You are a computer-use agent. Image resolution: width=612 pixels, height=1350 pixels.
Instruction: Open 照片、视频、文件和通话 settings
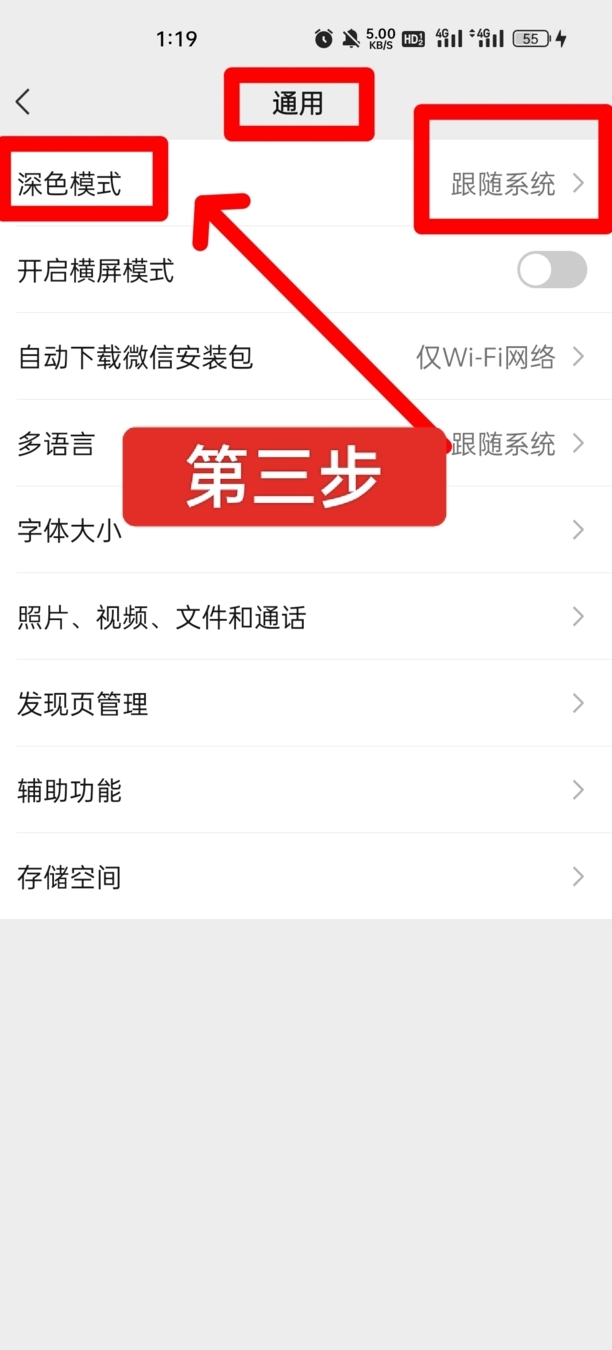tap(306, 617)
